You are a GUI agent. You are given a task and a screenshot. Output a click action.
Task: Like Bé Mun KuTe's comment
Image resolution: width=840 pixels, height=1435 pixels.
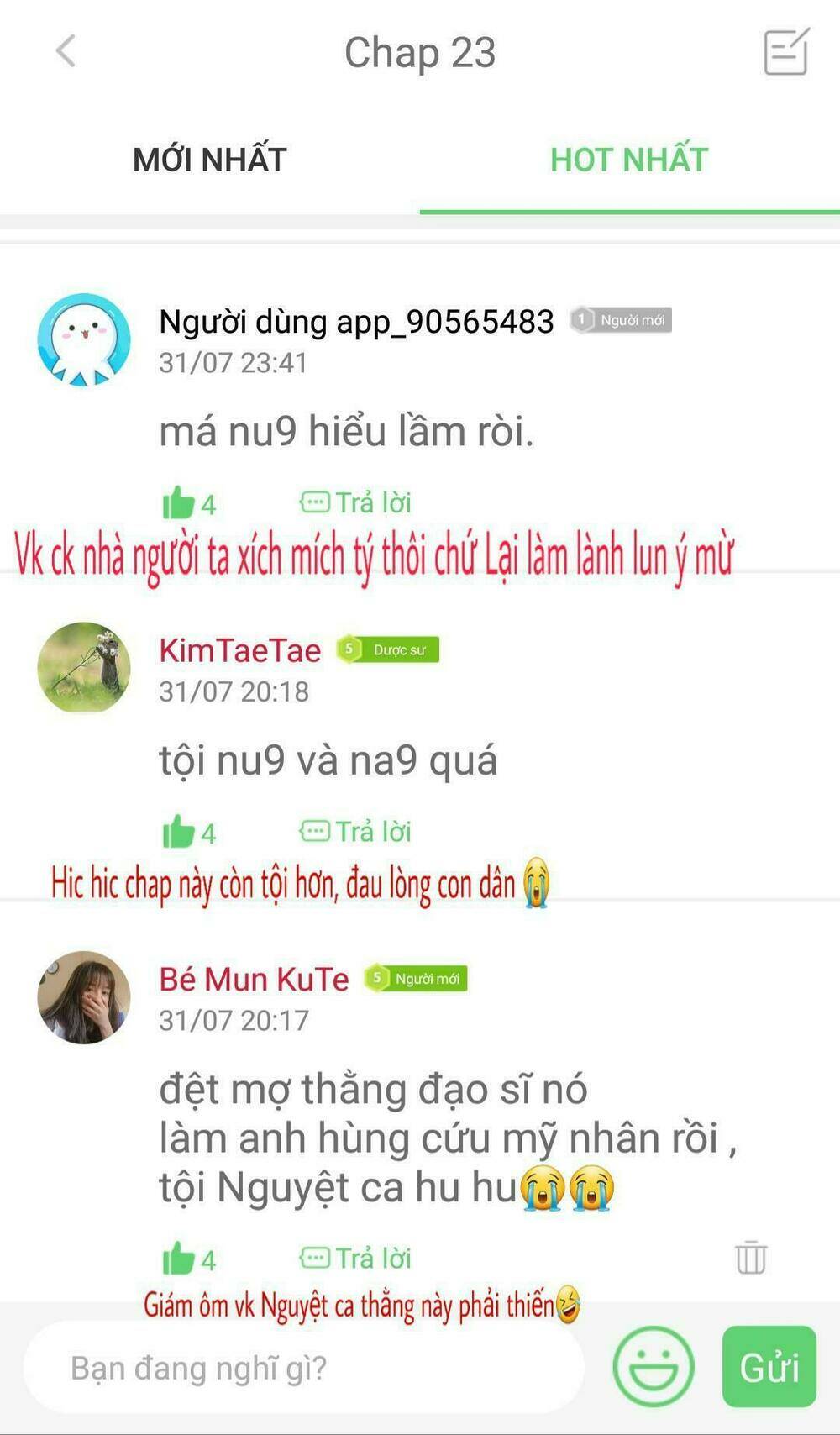[x=179, y=1259]
